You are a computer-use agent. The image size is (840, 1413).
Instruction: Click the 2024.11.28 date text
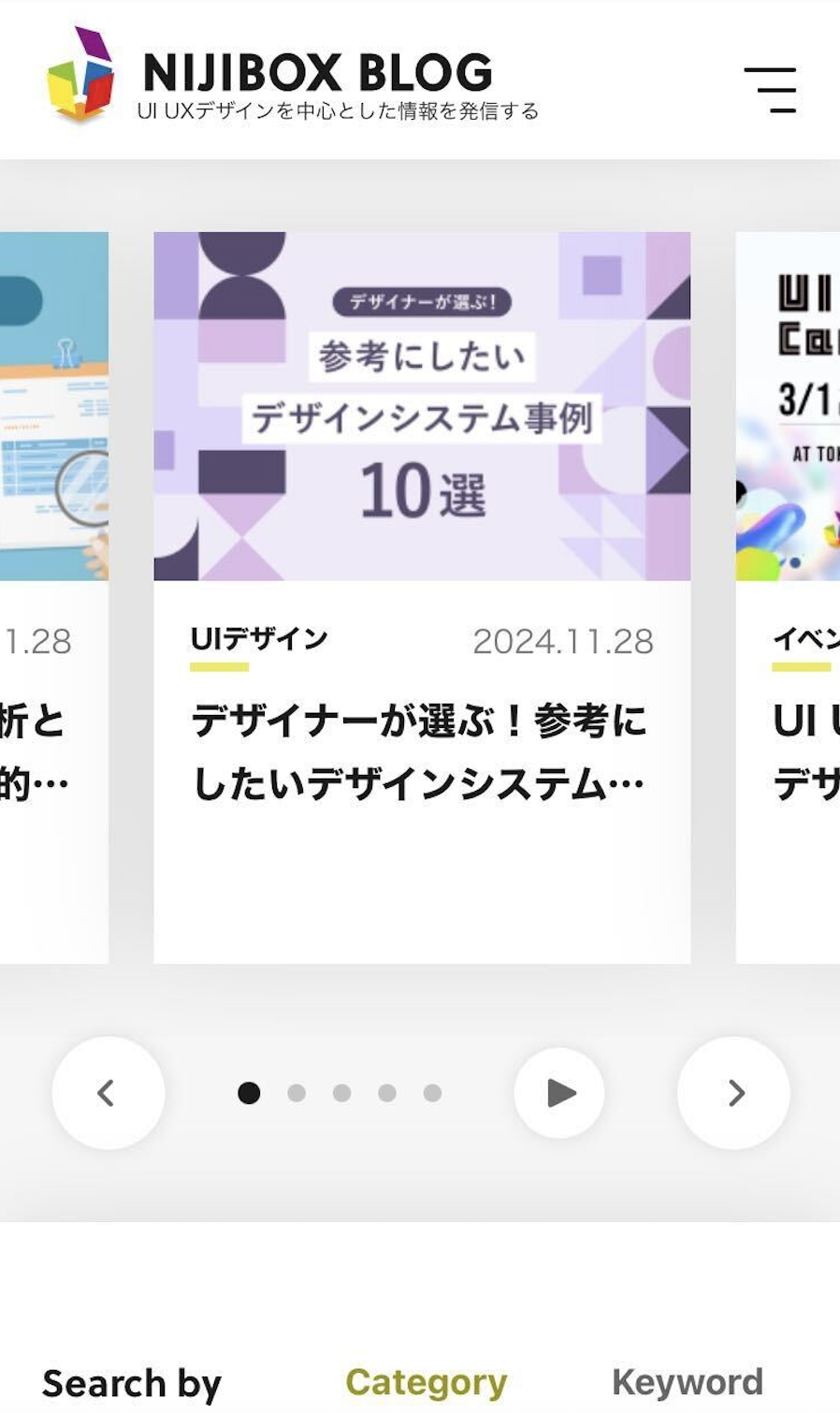(565, 641)
